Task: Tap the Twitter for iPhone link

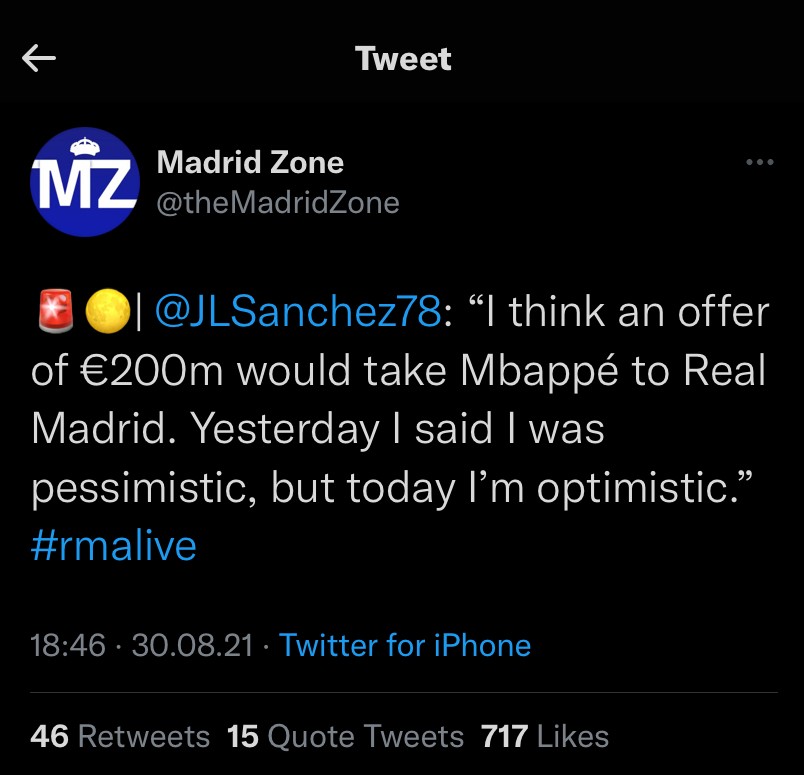Action: [x=405, y=645]
